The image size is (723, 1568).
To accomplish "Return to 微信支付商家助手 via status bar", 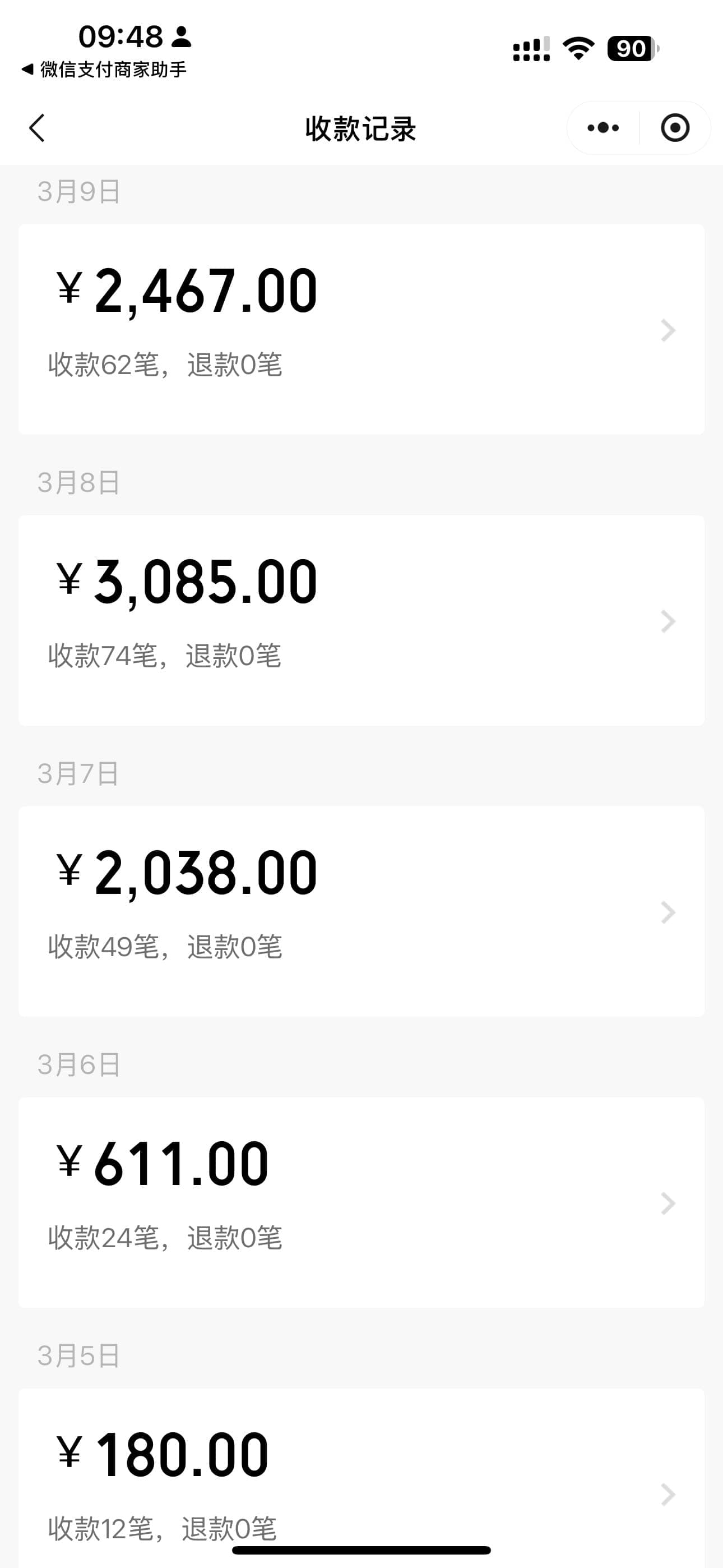I will 104,70.
